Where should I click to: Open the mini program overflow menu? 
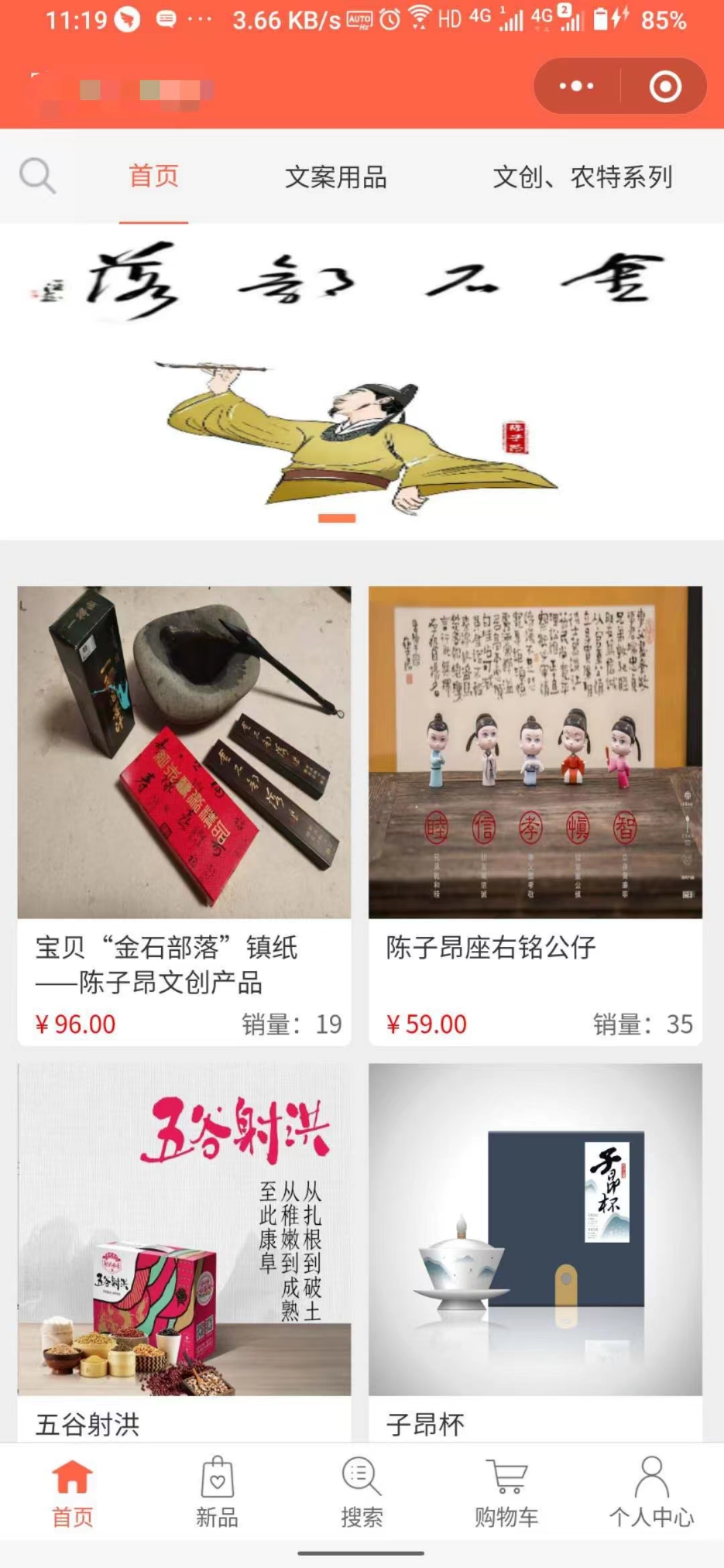pos(577,86)
